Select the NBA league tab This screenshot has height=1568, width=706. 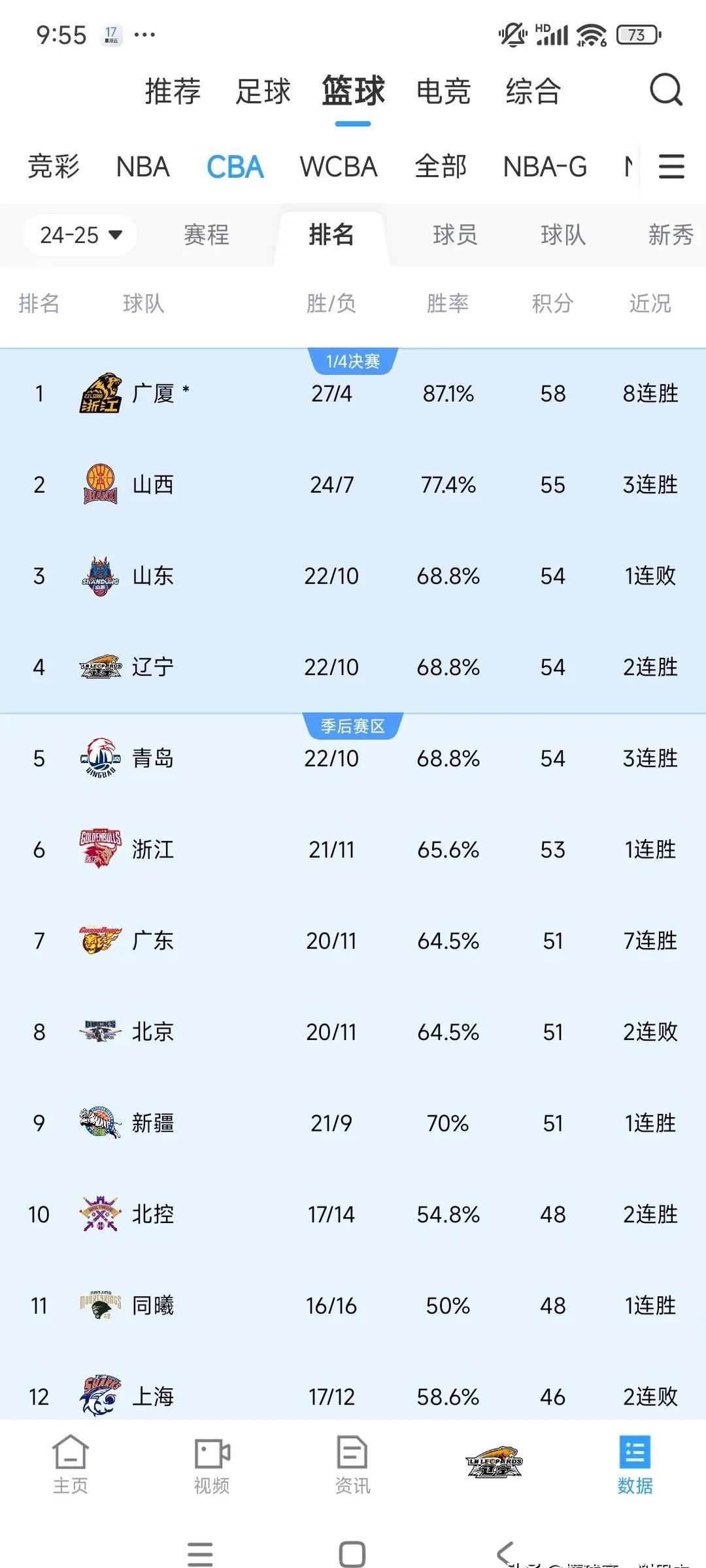[143, 167]
